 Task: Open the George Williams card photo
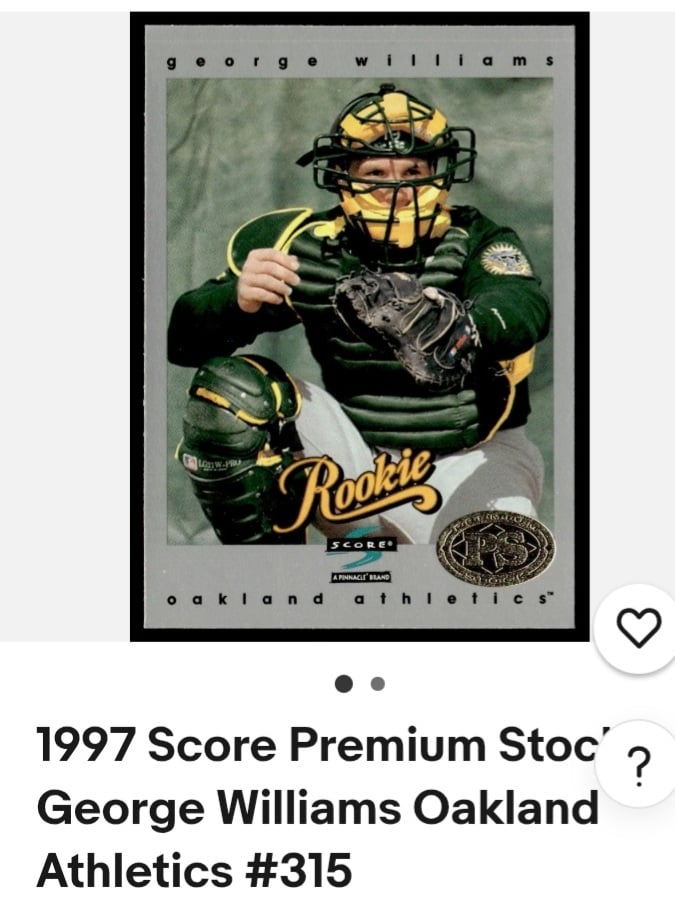(359, 326)
